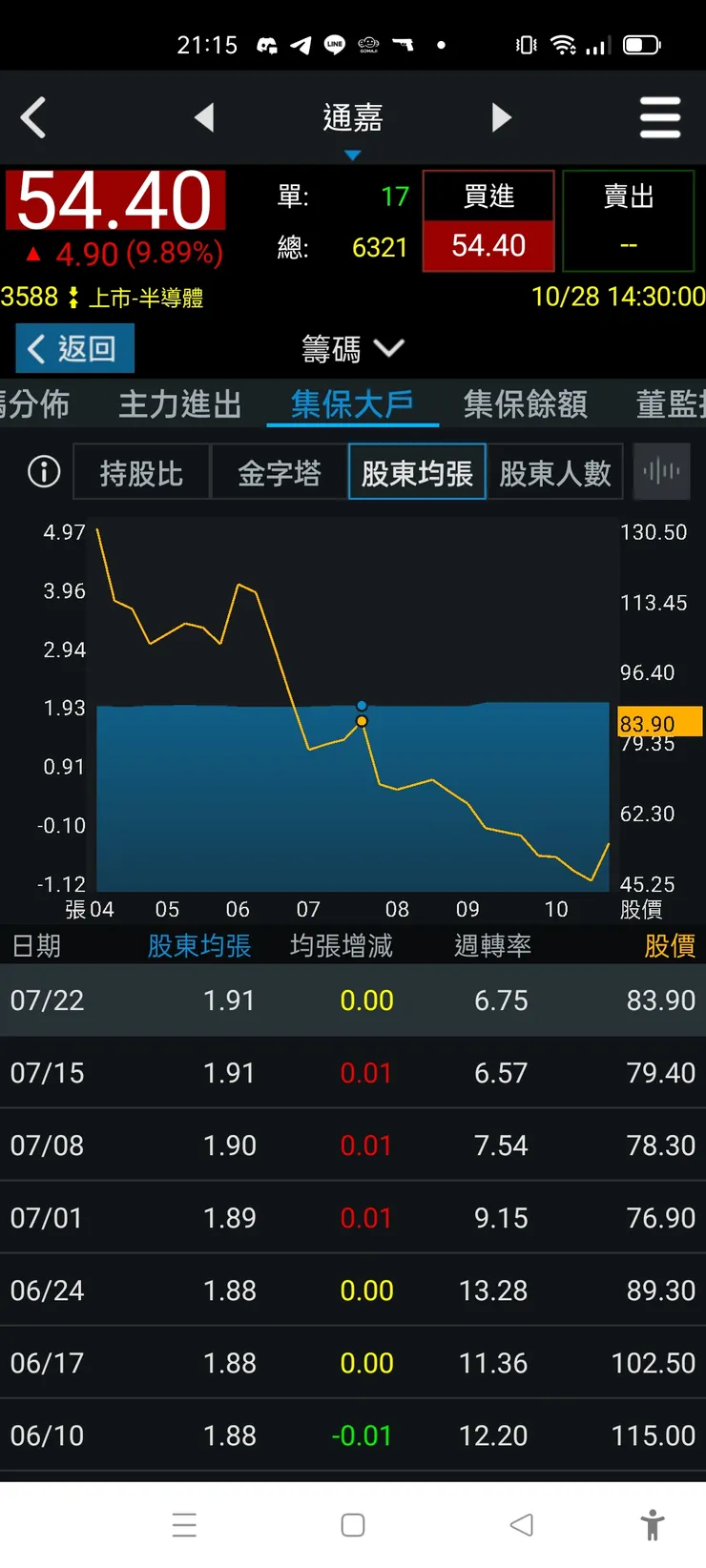Tap the 買進 order button showing 54.40
The width and height of the screenshot is (706, 1568).
[488, 220]
